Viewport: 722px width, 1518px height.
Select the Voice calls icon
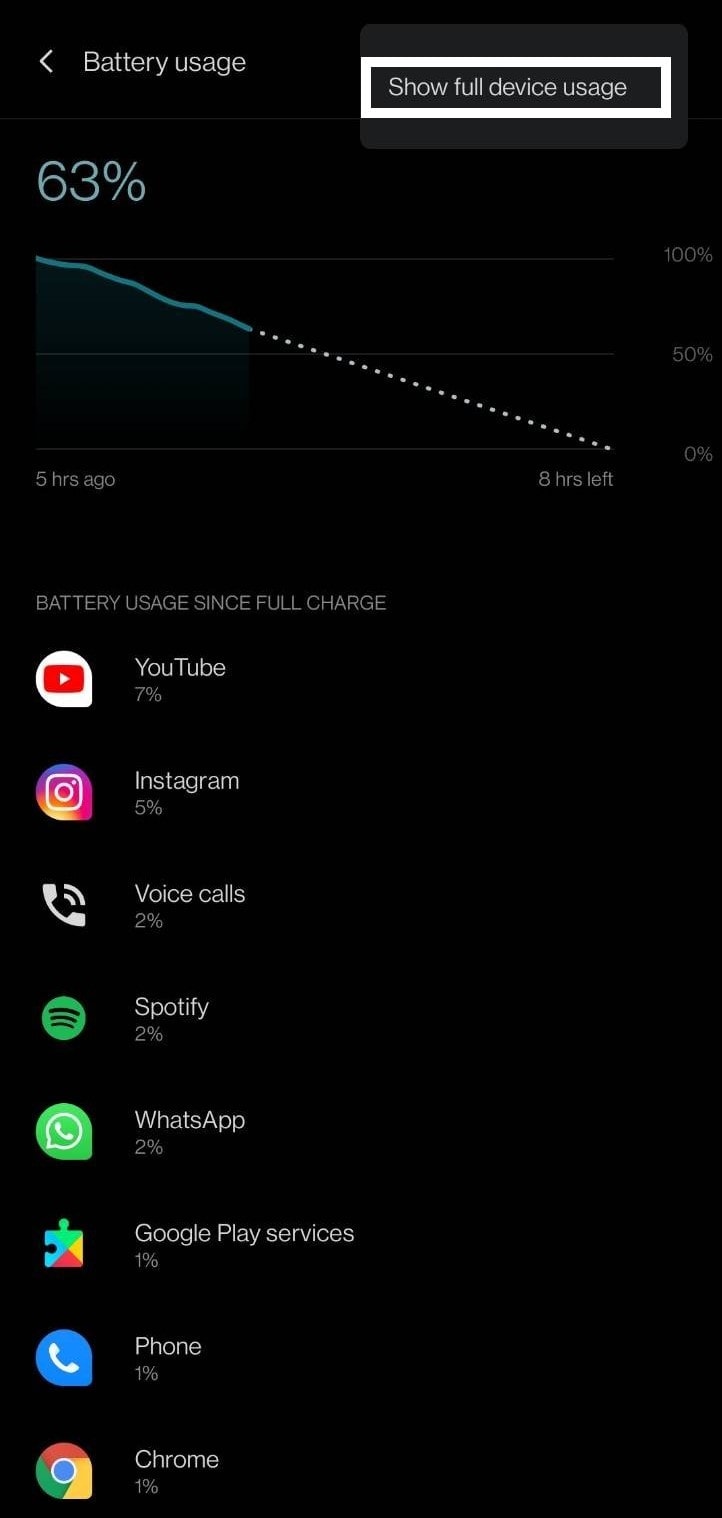pos(63,905)
